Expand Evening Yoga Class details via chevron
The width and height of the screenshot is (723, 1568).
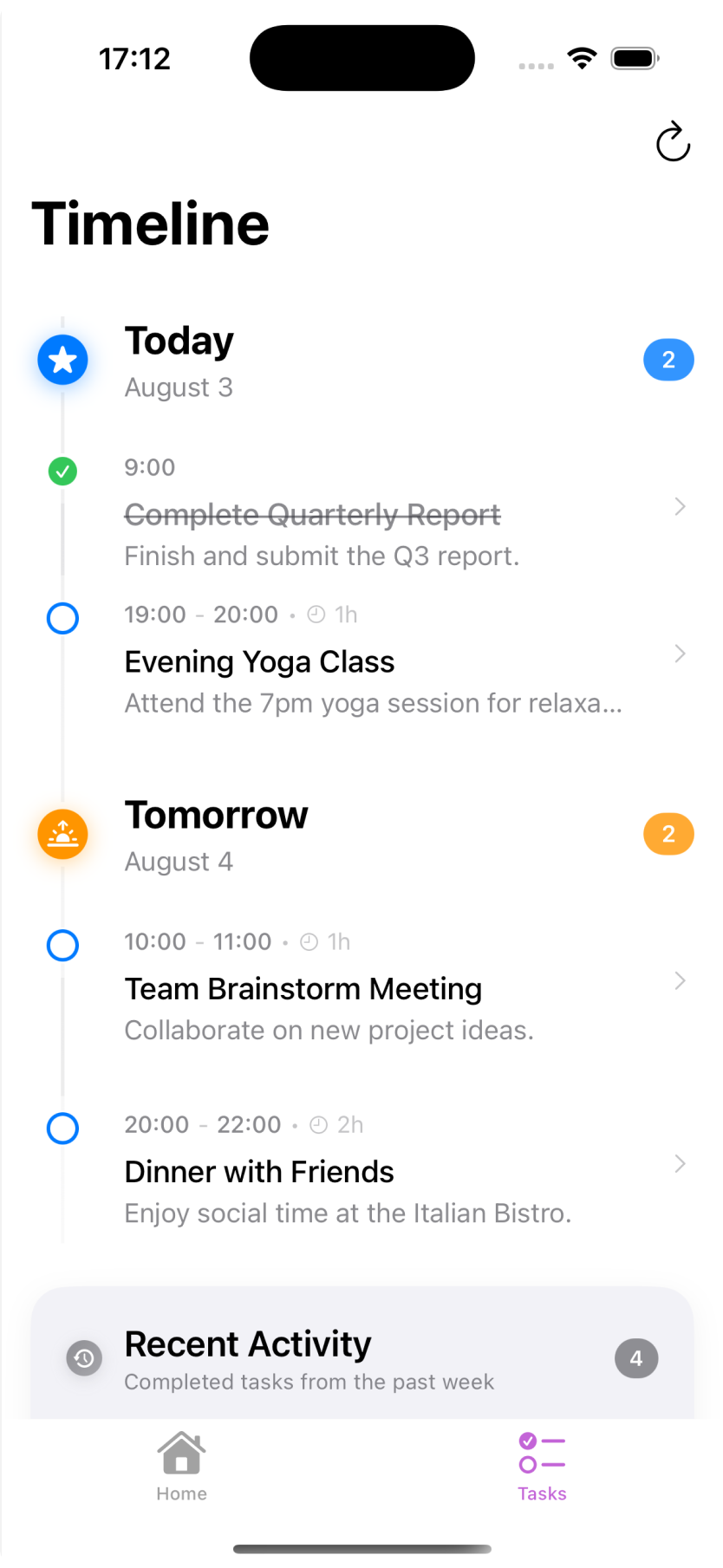(x=681, y=654)
